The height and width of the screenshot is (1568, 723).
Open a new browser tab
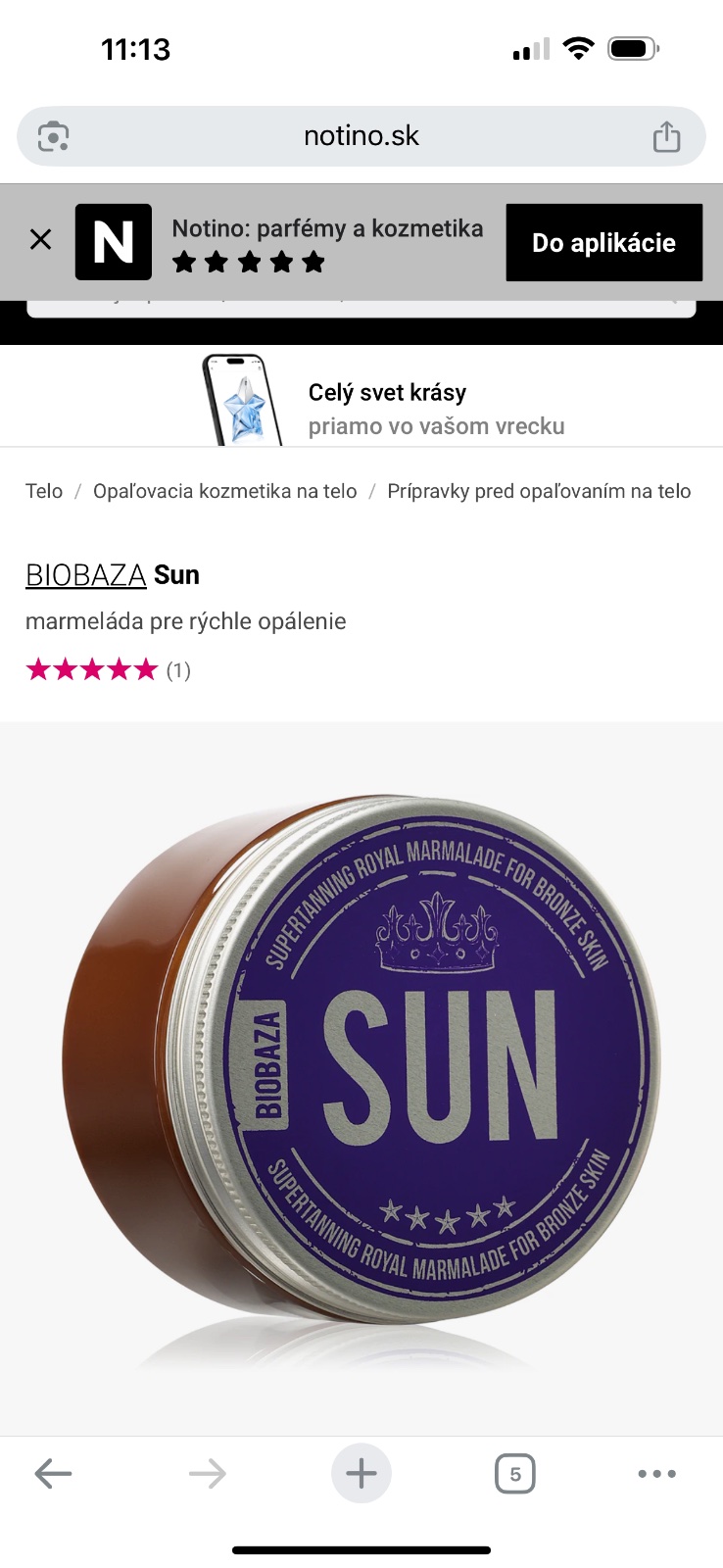(x=361, y=1473)
